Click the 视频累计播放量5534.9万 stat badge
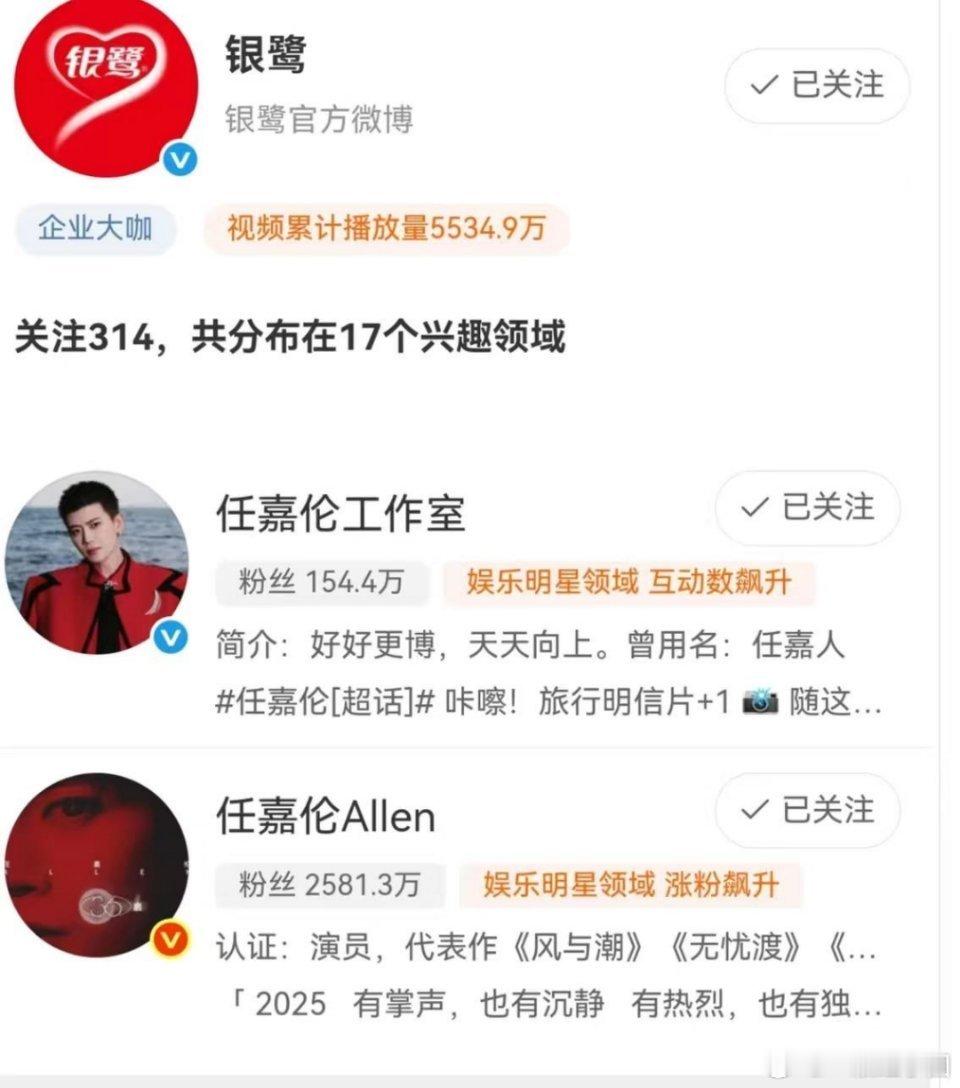This screenshot has width=960, height=1088. coord(387,230)
